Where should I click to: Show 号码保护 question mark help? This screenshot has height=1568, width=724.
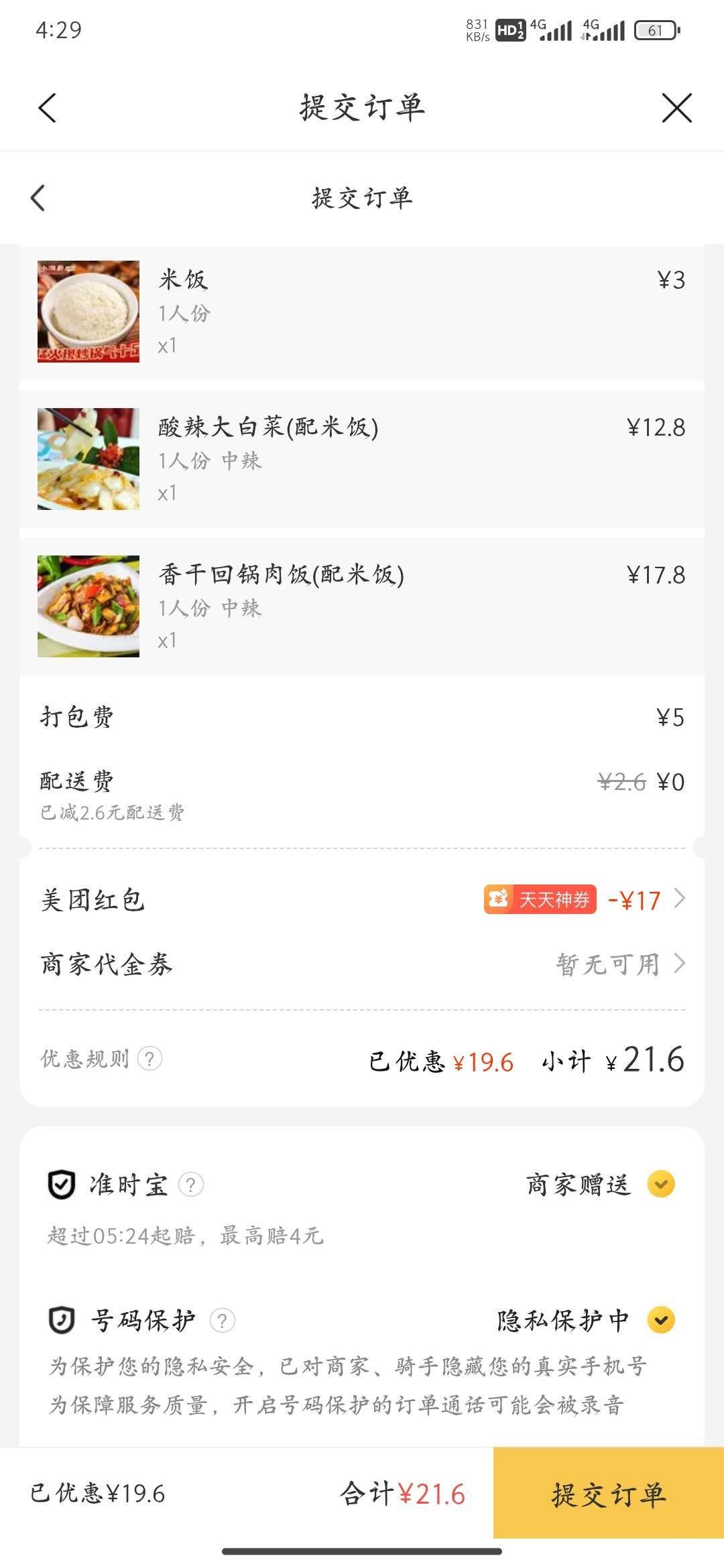point(222,1320)
